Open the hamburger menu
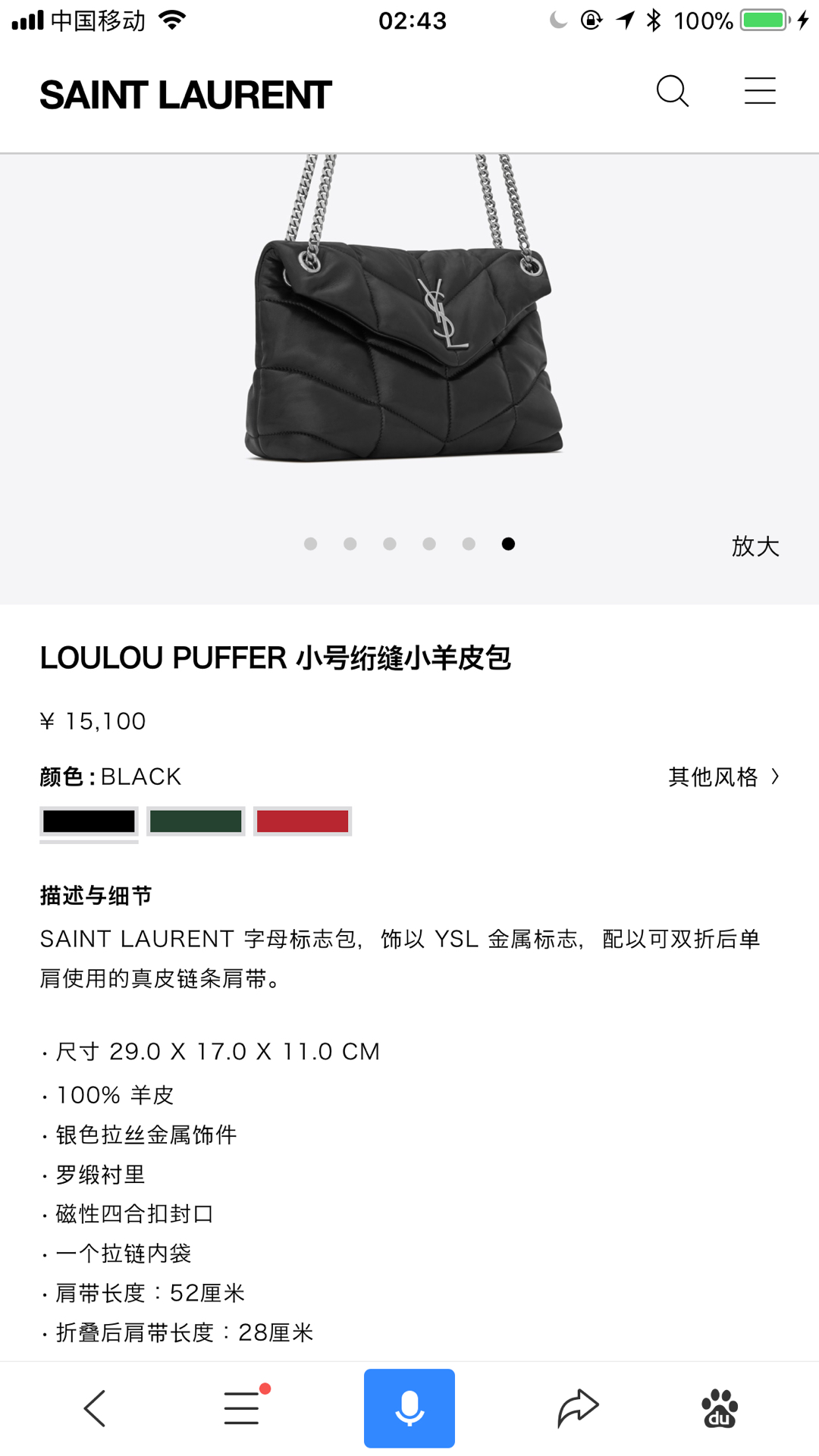 [759, 91]
